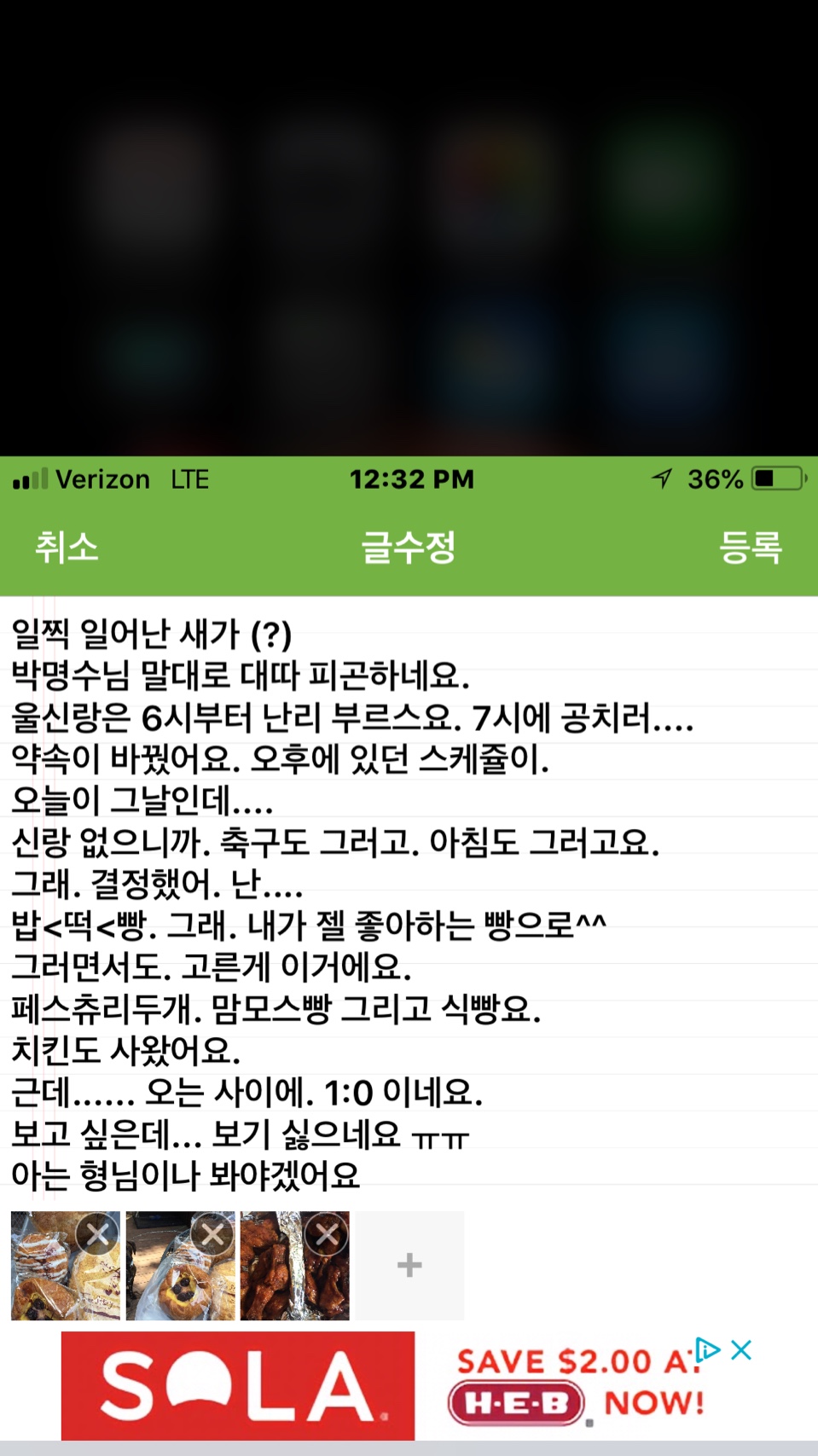The height and width of the screenshot is (1456, 818).
Task: Add another photo with the plus tile
Action: point(409,1265)
